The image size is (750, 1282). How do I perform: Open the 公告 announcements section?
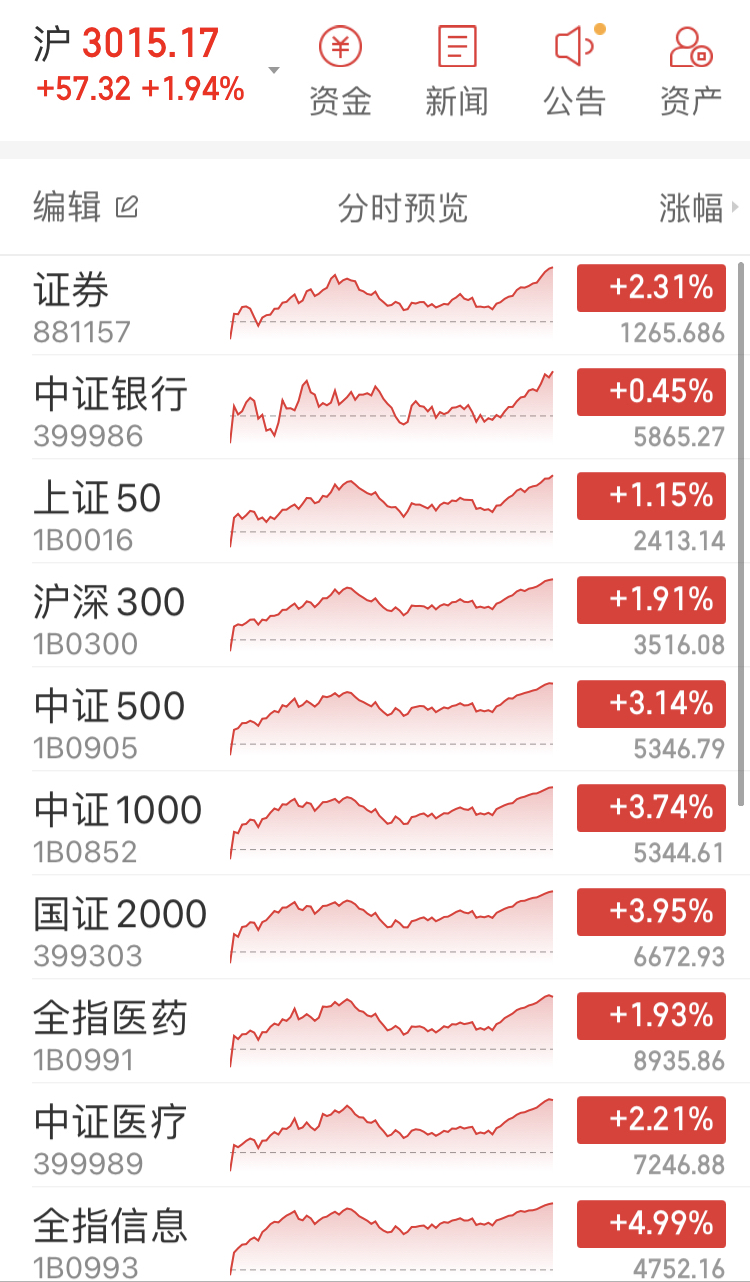tap(575, 71)
